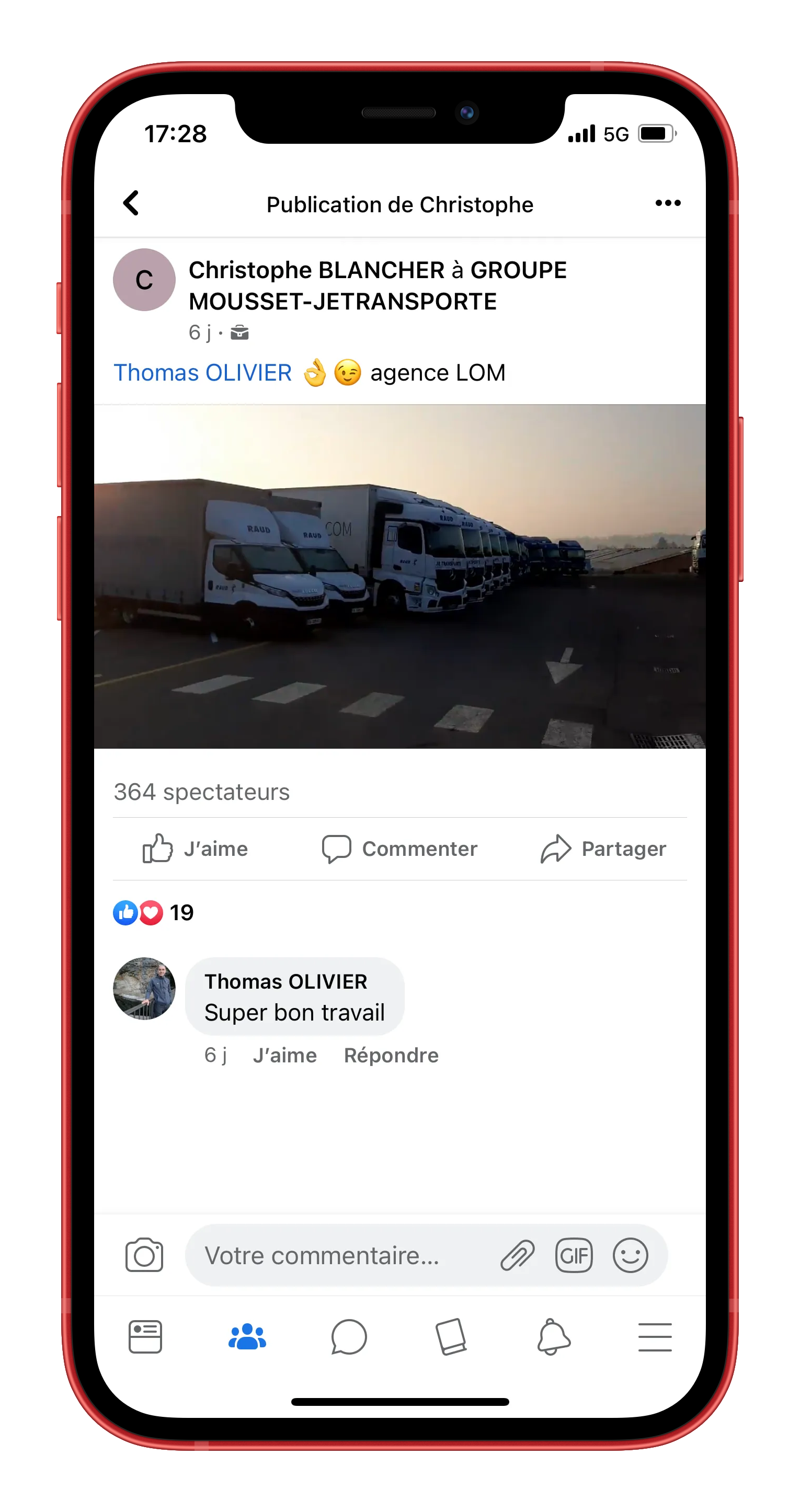Viewport: 800px width, 1512px height.
Task: Switch to the news feed tab
Action: [145, 1336]
